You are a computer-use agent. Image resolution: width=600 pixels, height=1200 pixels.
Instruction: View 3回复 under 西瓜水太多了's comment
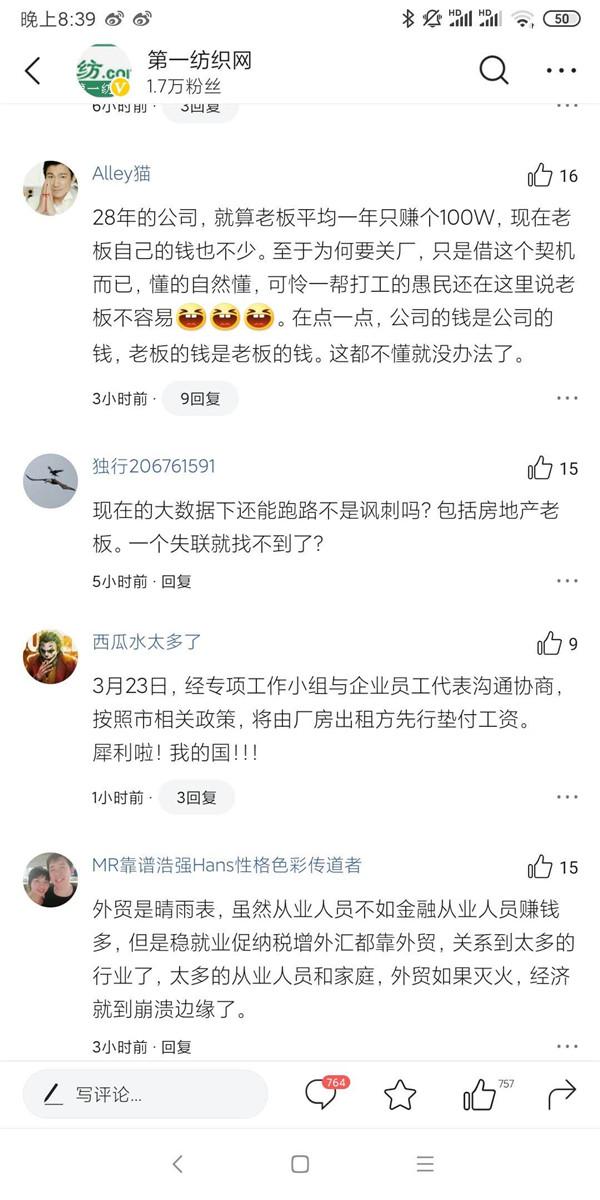pyautogui.click(x=196, y=798)
